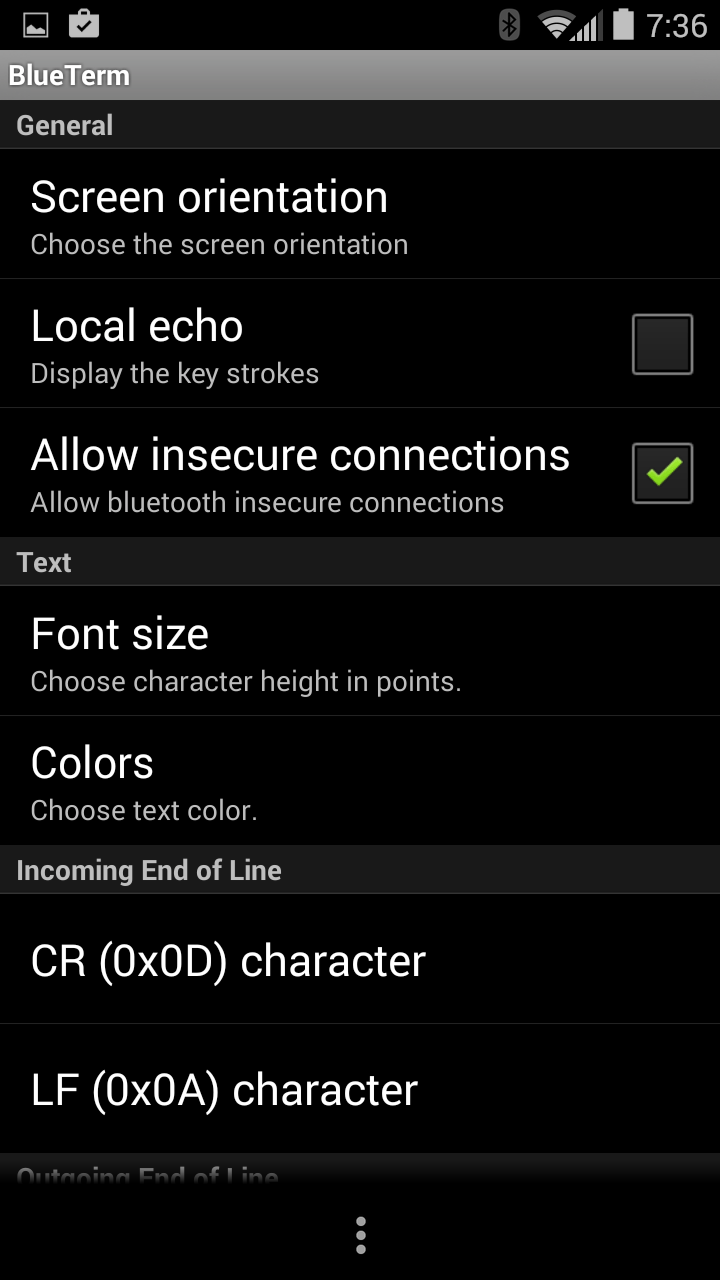Tap the clock in the status bar

click(x=676, y=26)
